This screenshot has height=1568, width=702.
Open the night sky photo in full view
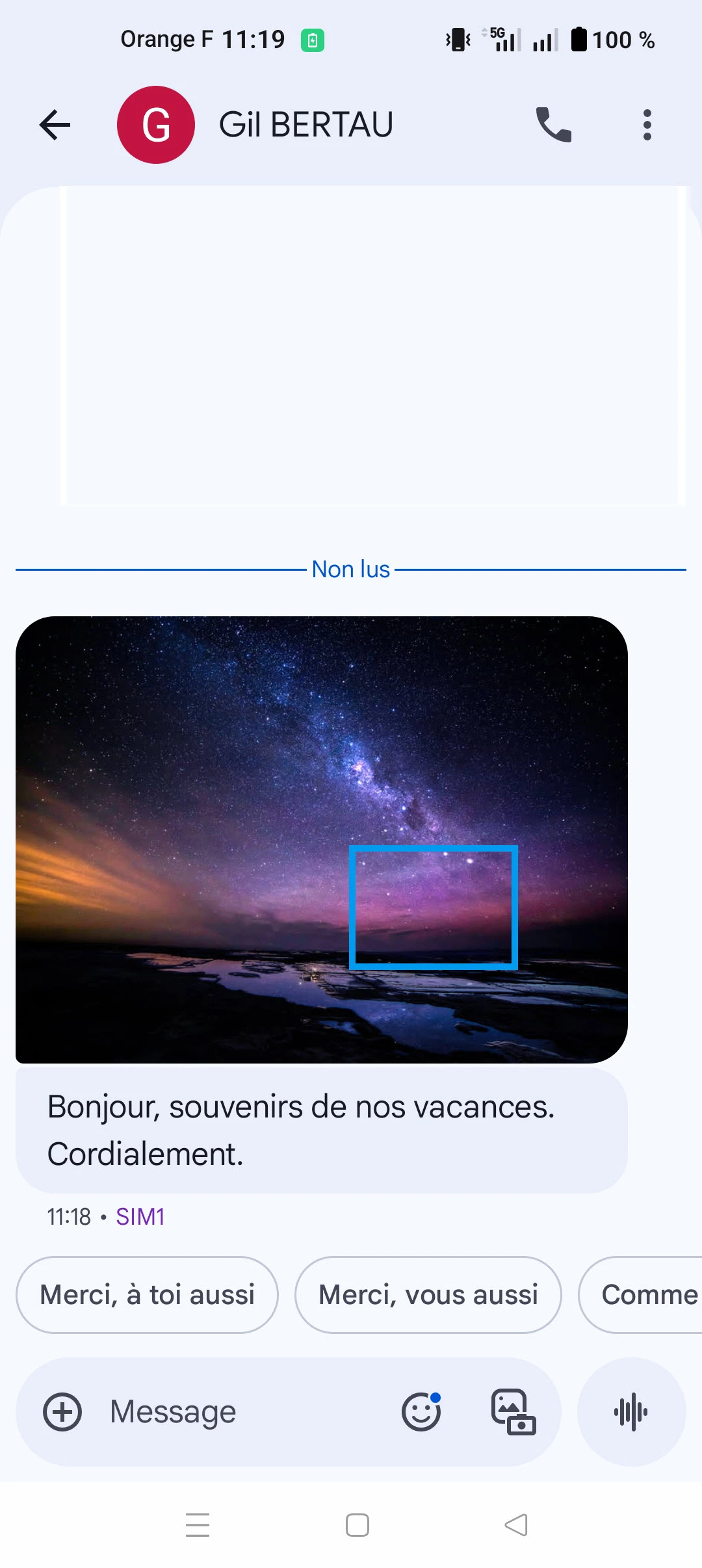click(x=321, y=839)
